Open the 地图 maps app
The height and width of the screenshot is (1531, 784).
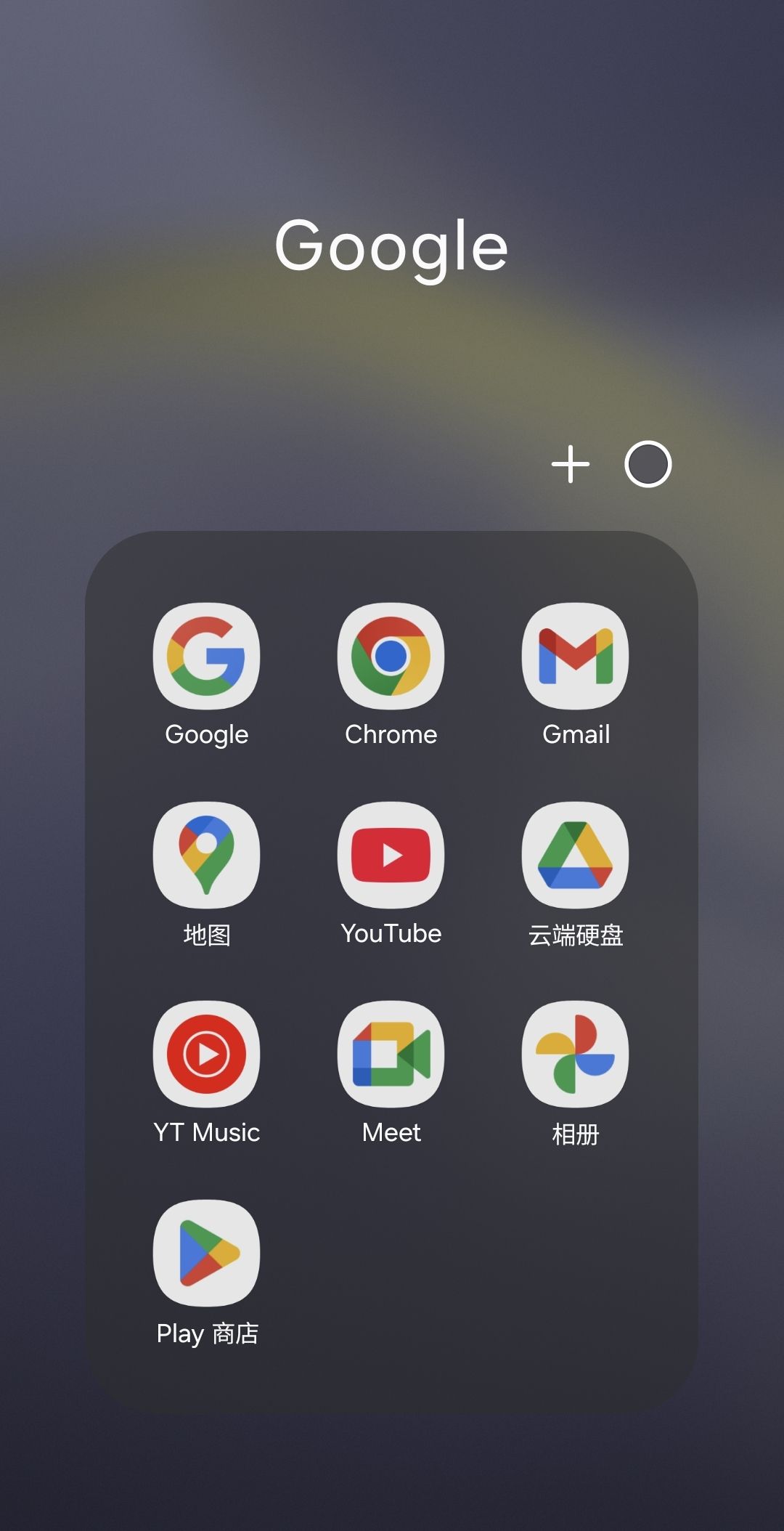click(x=207, y=856)
